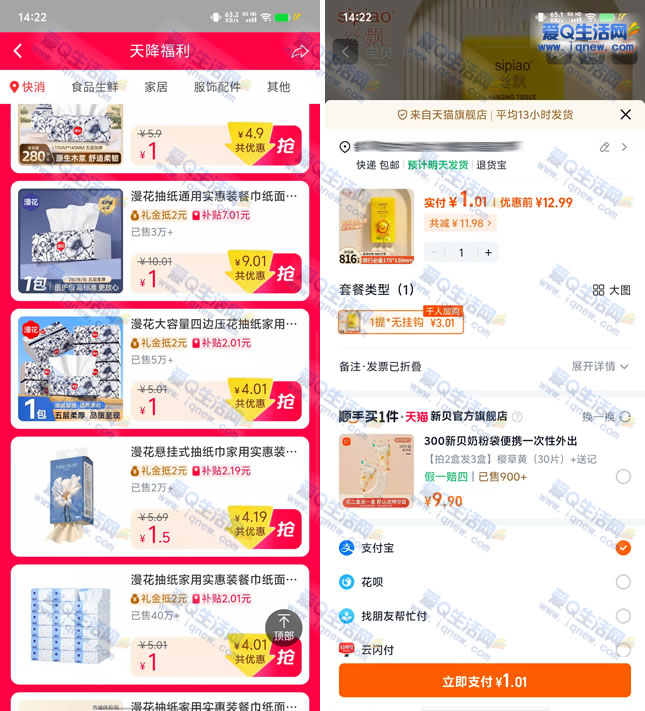The height and width of the screenshot is (711, 645).
Task: Switch to the 食品生鲜 tab
Action: 96,87
